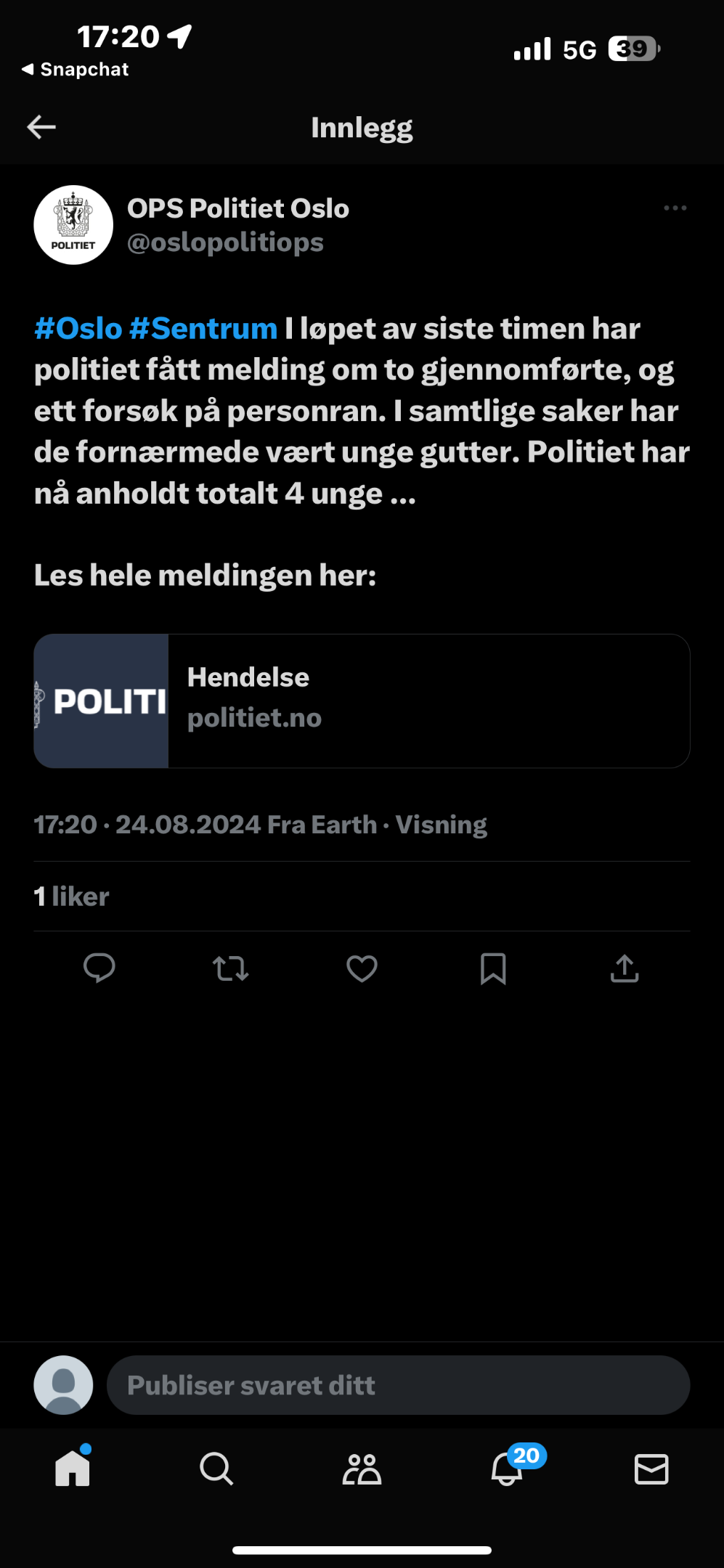724x1568 pixels.
Task: Open the Search tab
Action: (216, 1469)
